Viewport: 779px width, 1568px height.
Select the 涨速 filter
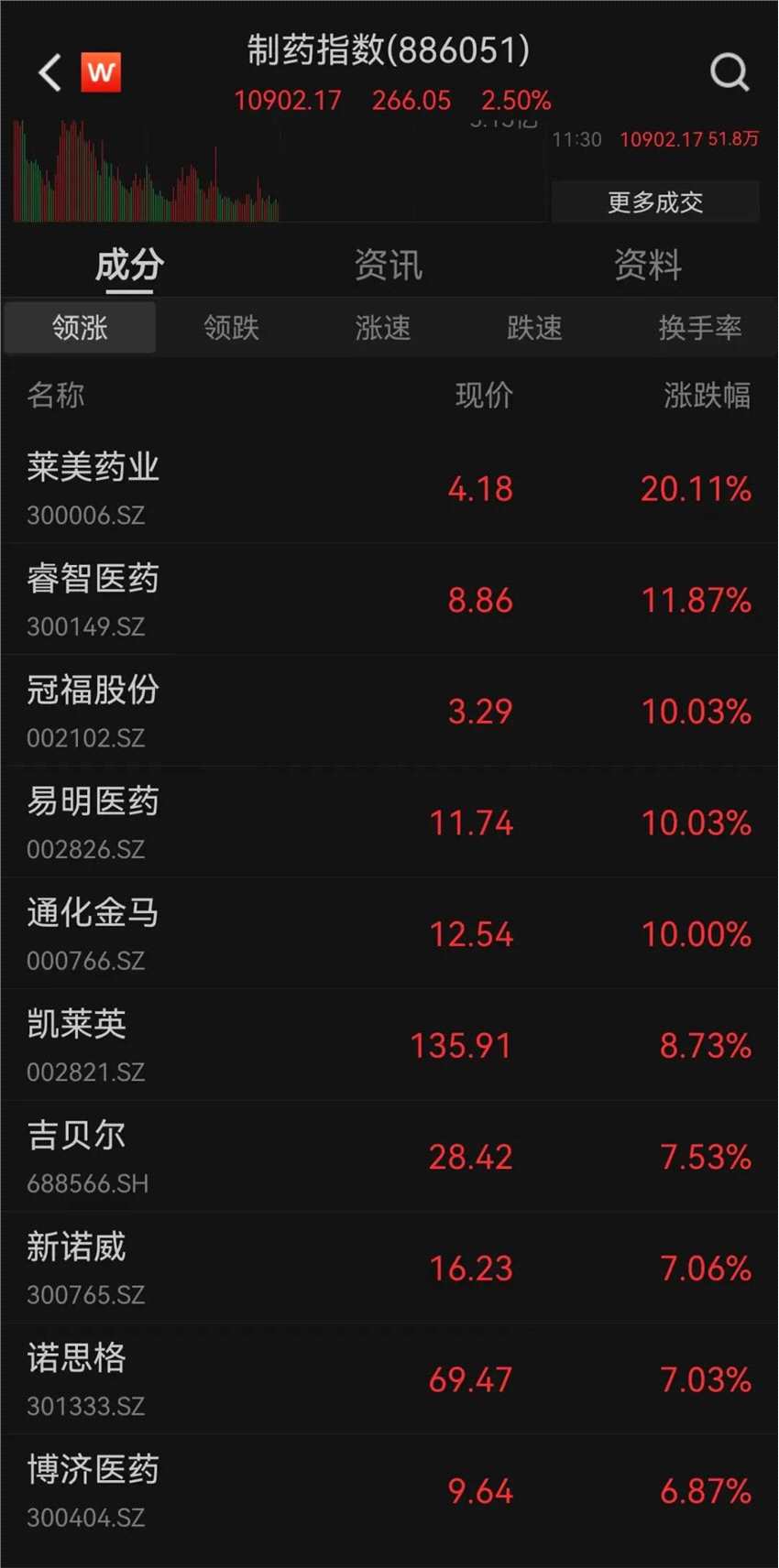pyautogui.click(x=383, y=328)
